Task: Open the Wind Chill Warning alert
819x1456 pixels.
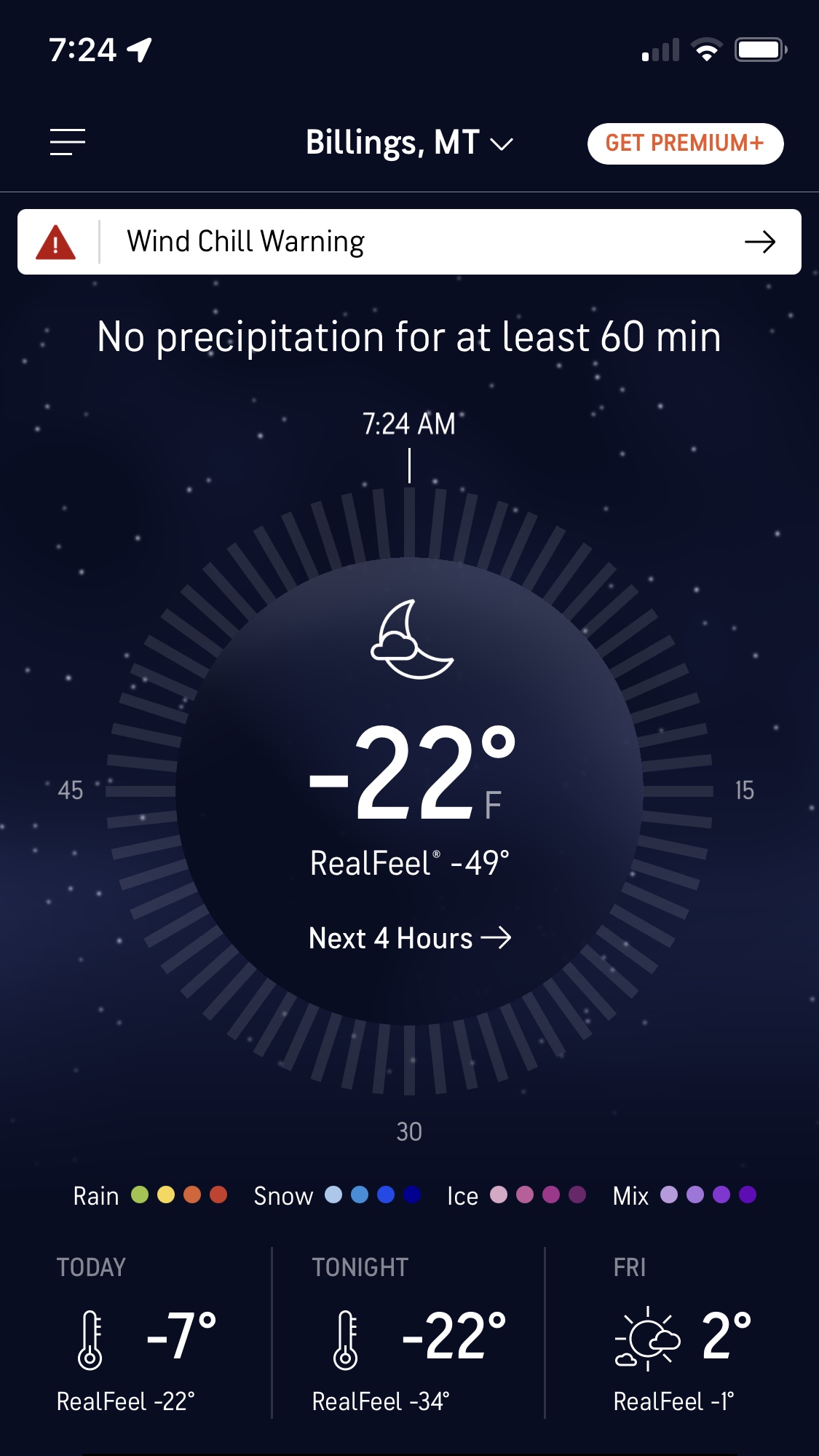Action: 409,242
